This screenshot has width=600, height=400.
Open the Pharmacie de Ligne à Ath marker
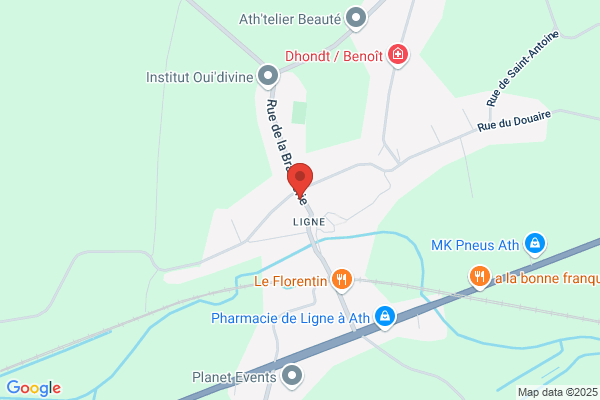(x=385, y=317)
